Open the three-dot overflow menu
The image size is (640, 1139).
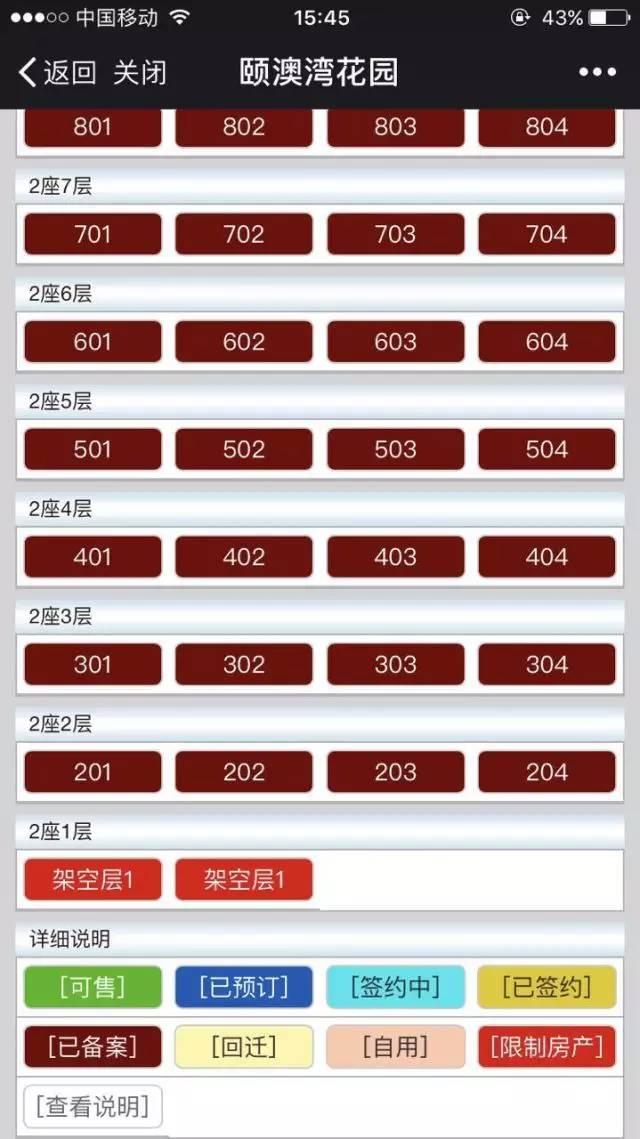point(597,72)
